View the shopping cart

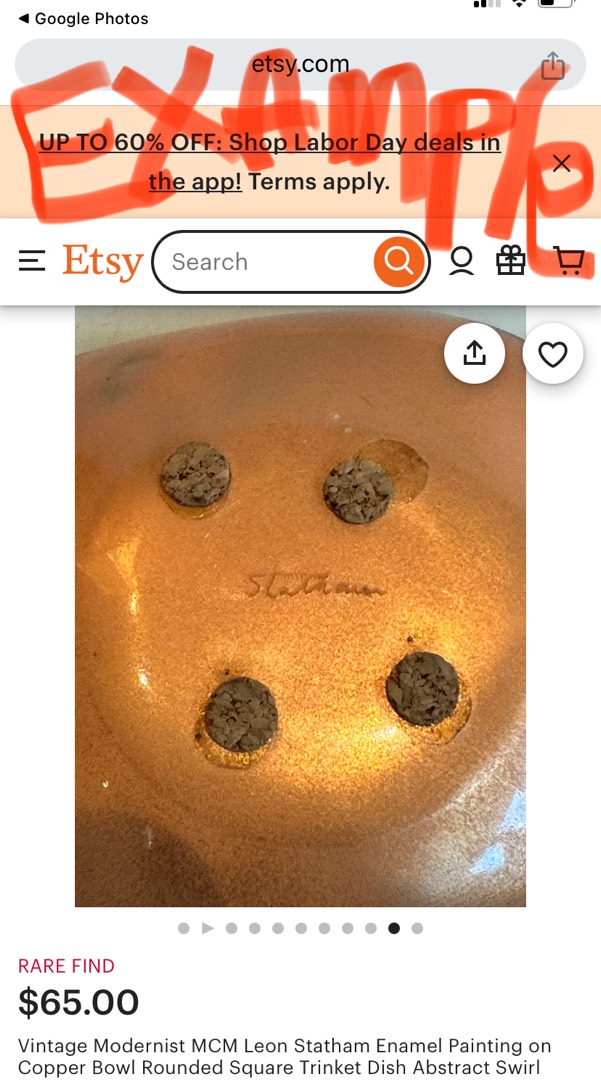pos(569,262)
